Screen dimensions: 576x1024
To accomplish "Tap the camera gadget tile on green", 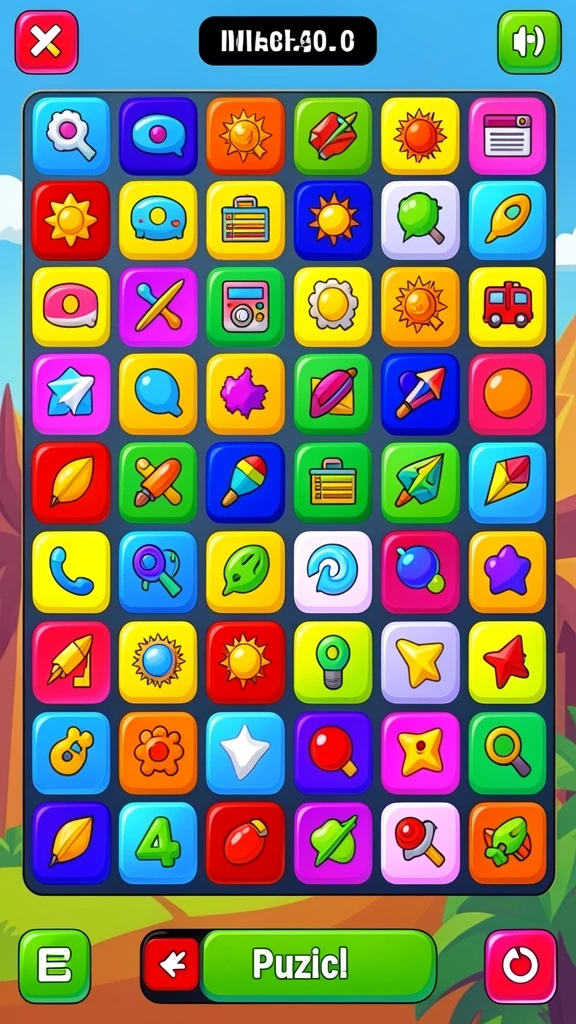I will pyautogui.click(x=246, y=306).
